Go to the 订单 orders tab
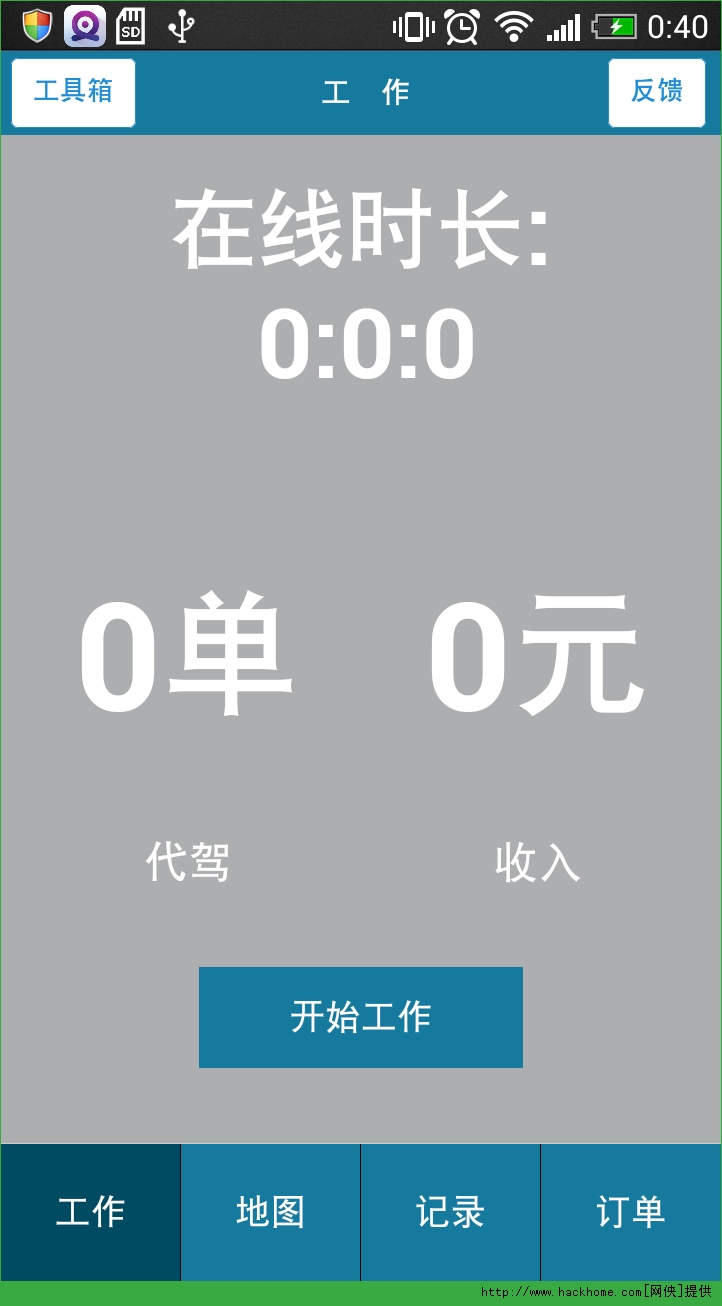The width and height of the screenshot is (722, 1306). click(x=631, y=1212)
